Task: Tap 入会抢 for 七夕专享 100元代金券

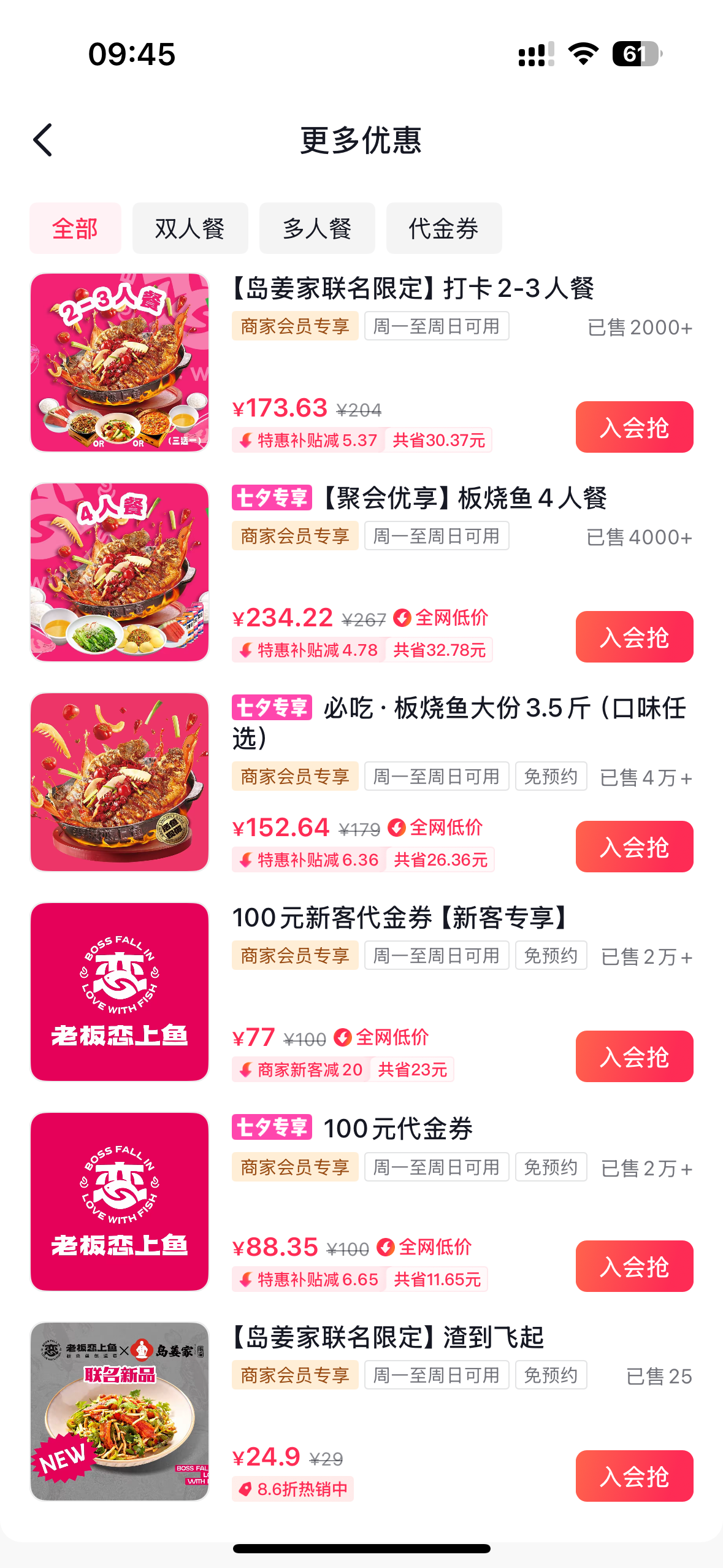Action: pos(634,1266)
